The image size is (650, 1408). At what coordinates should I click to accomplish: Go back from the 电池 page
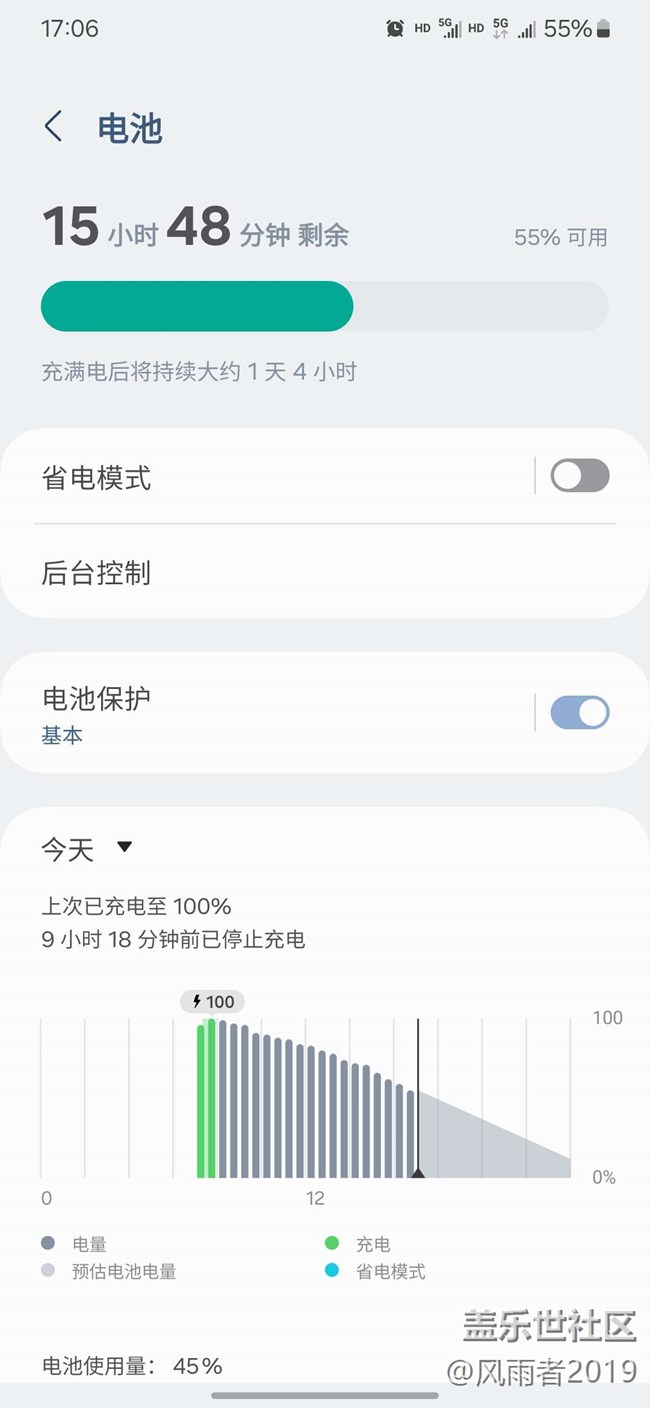tap(54, 127)
